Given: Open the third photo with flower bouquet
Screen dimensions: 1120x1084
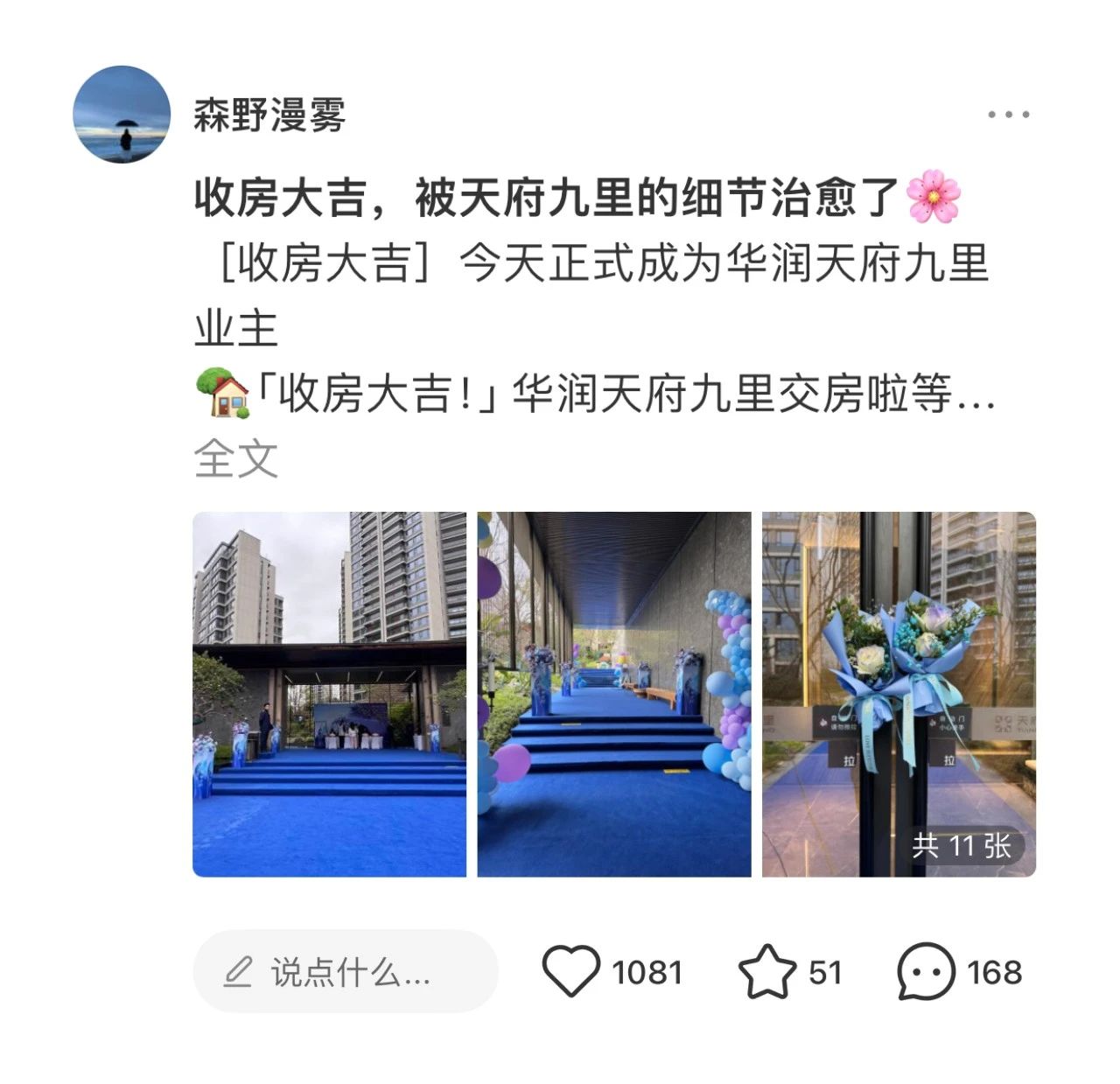Looking at the screenshot, I should 899,694.
